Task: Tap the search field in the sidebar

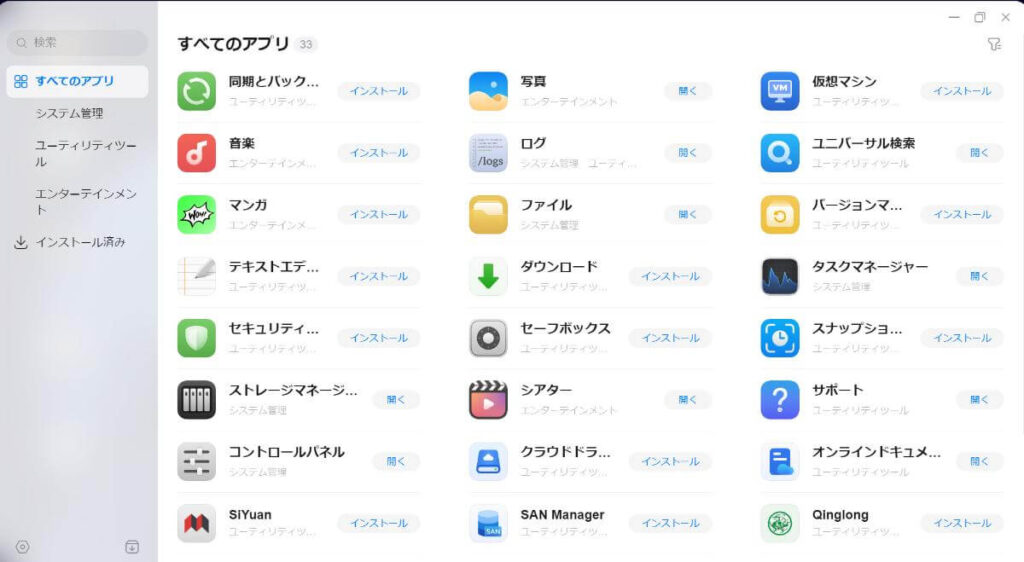Action: (x=78, y=43)
